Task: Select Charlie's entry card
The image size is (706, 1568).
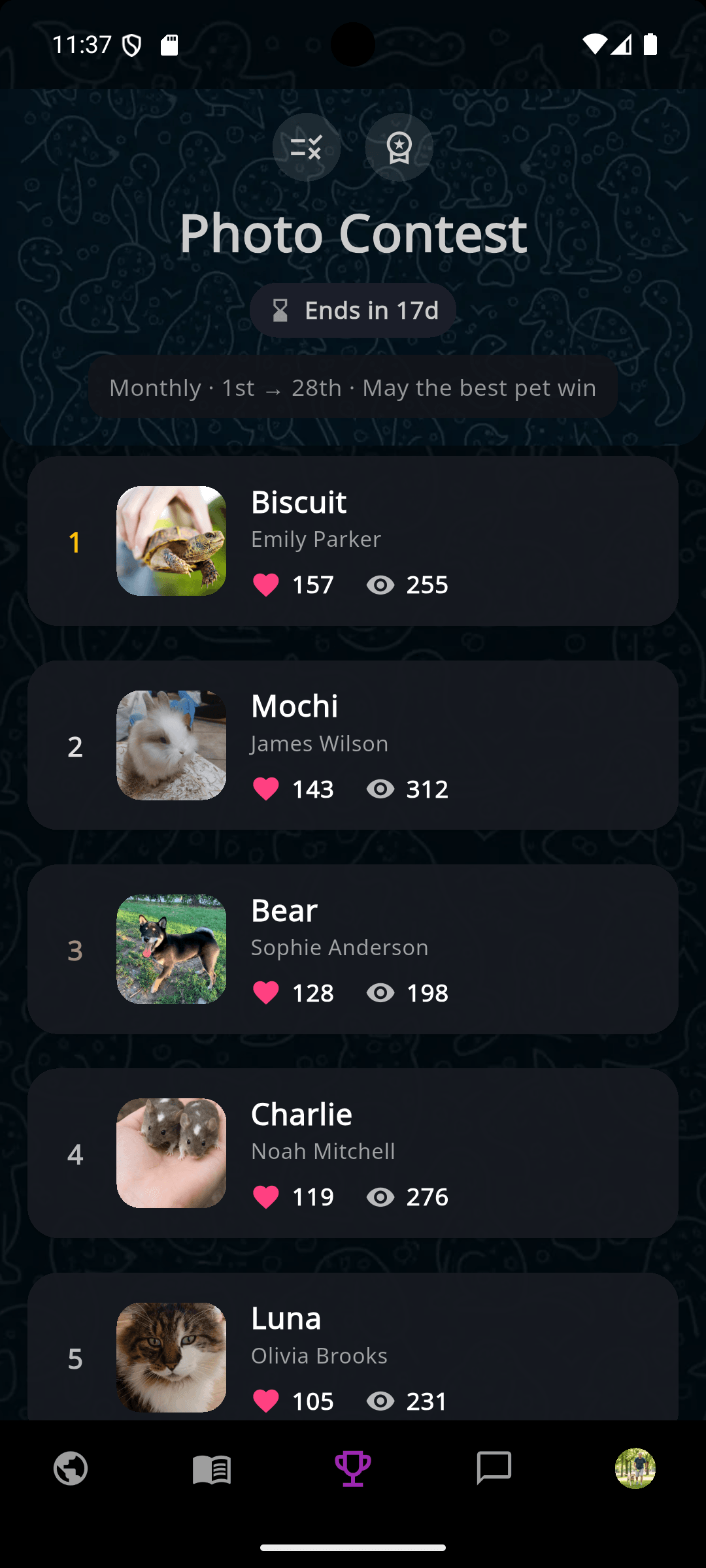Action: point(353,1152)
